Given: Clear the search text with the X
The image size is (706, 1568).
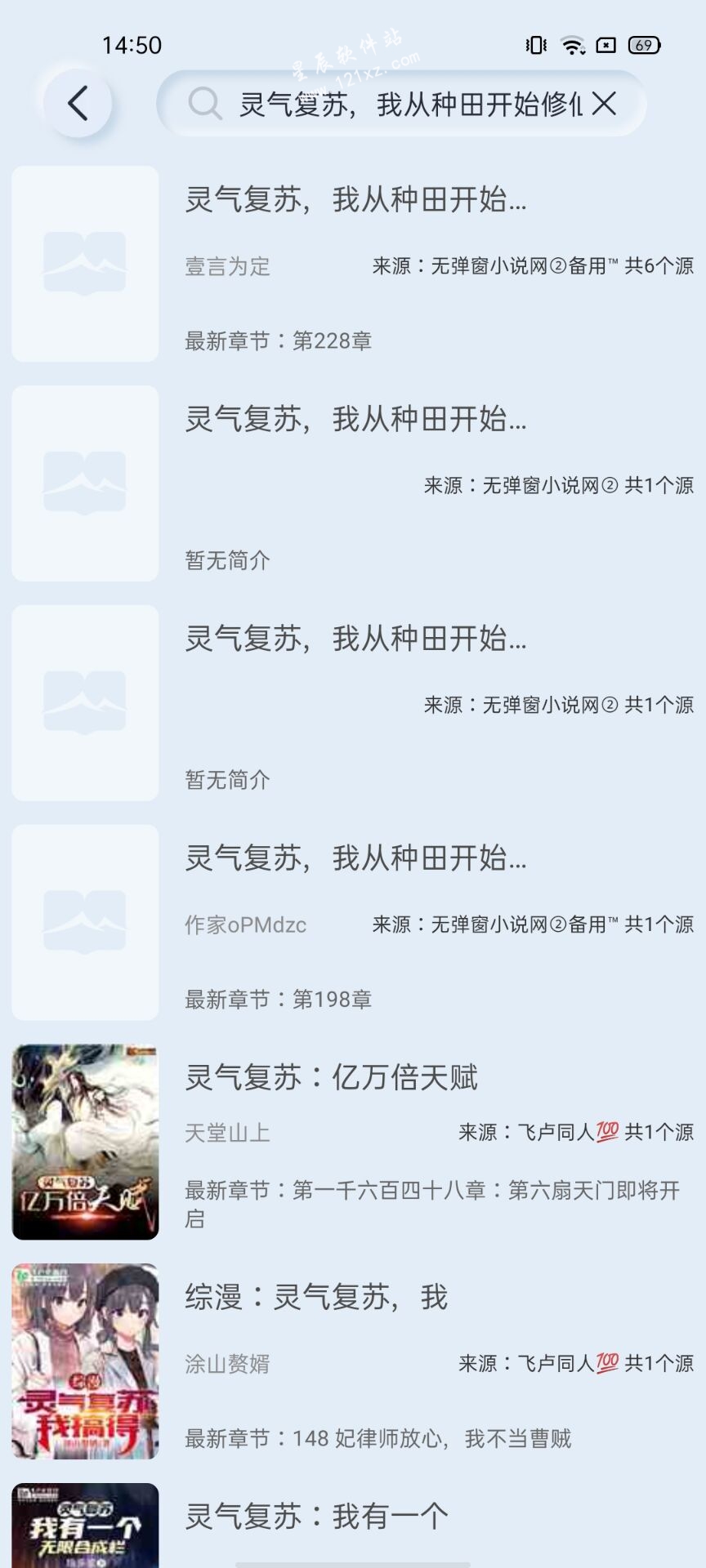Looking at the screenshot, I should 604,104.
